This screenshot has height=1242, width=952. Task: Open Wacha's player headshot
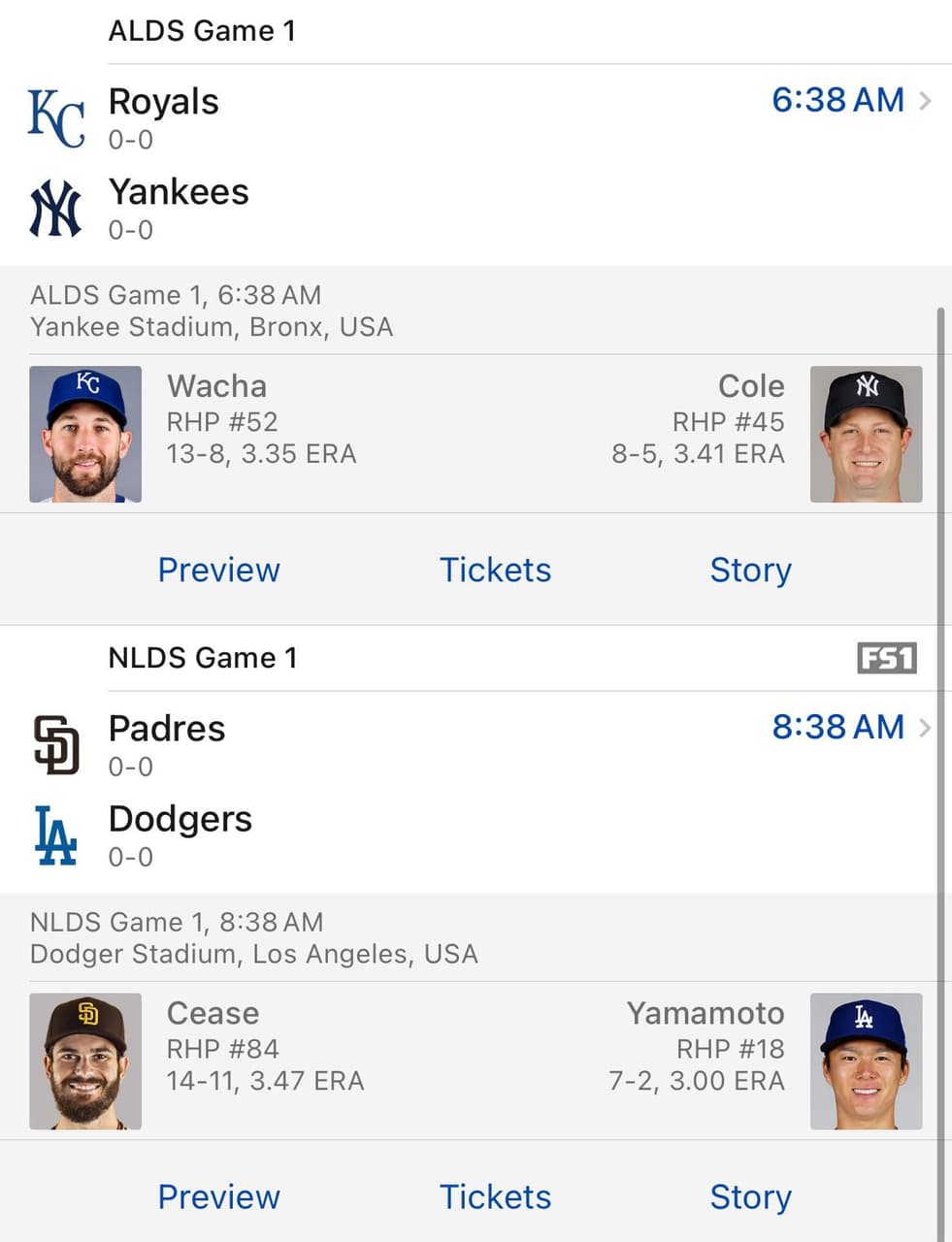pyautogui.click(x=85, y=434)
